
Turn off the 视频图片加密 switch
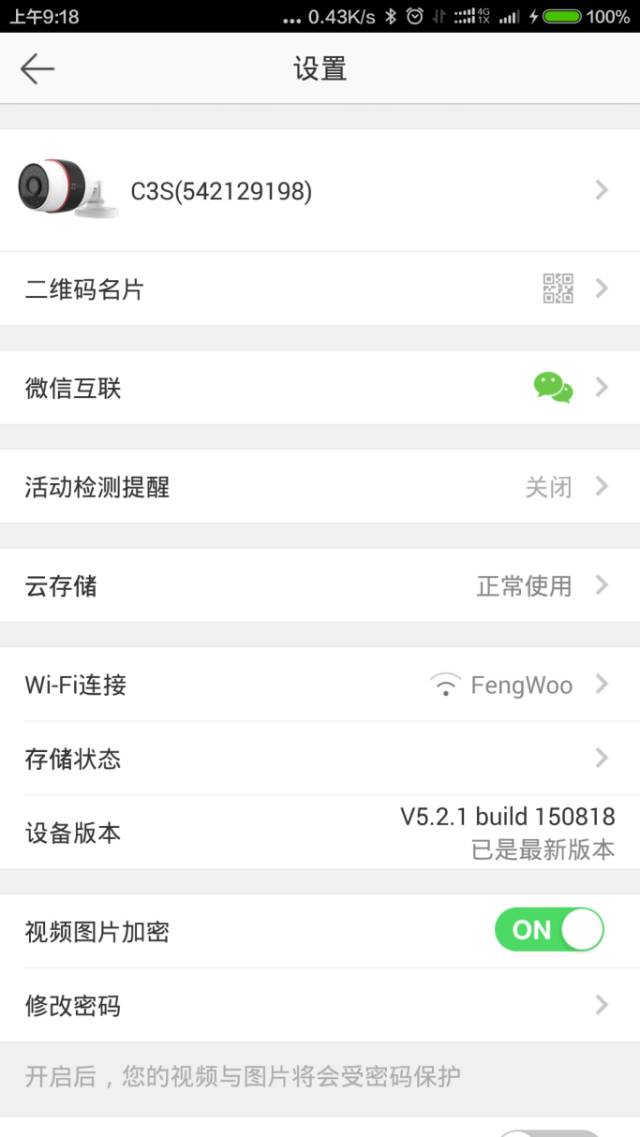pos(549,930)
